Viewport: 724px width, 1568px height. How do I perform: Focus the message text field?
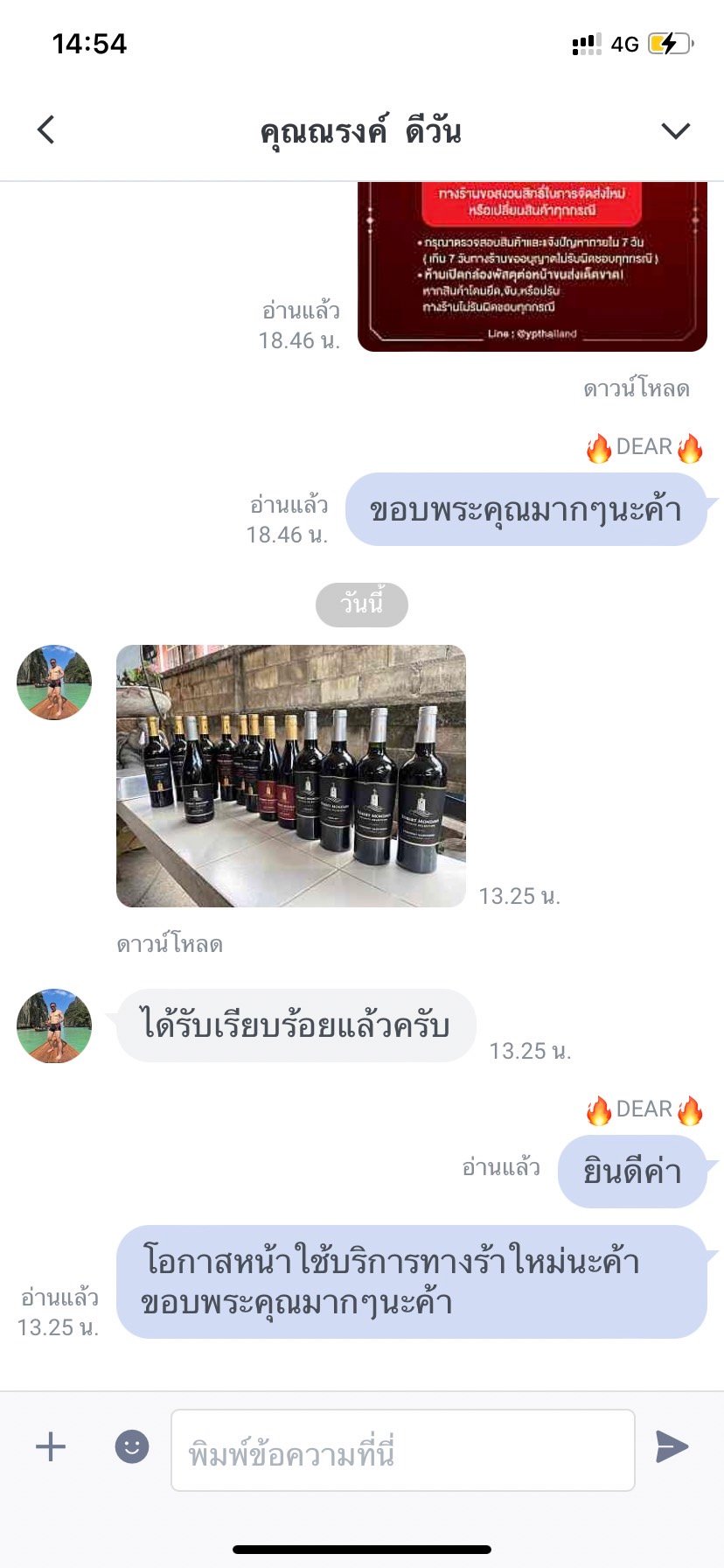[403, 1450]
